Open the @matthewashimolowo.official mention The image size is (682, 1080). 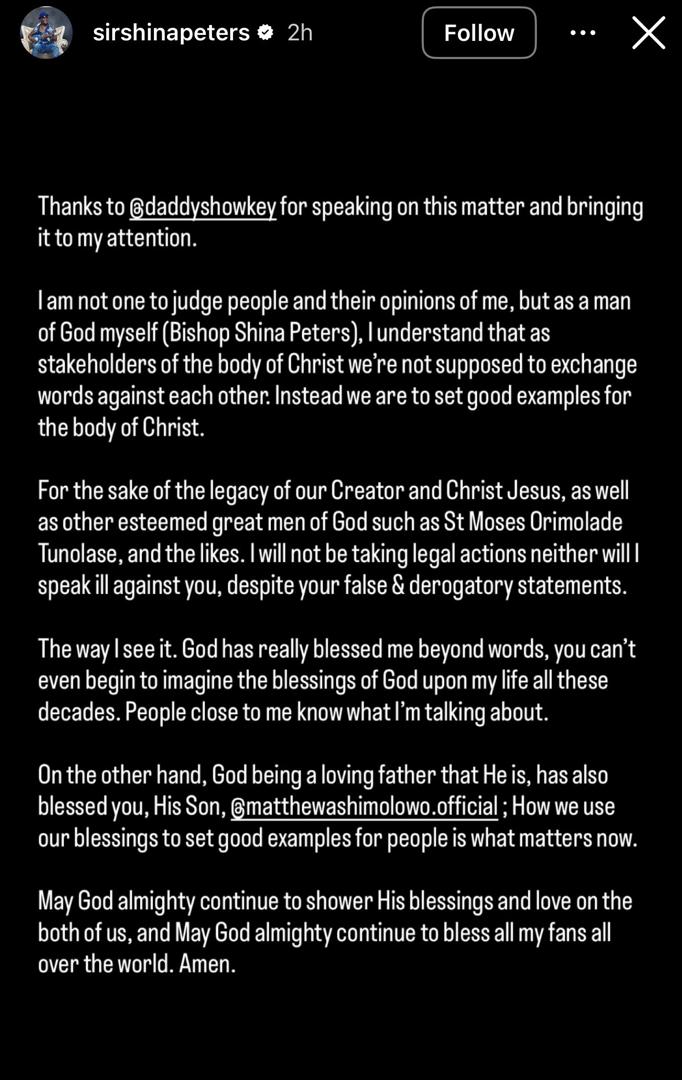(x=364, y=806)
